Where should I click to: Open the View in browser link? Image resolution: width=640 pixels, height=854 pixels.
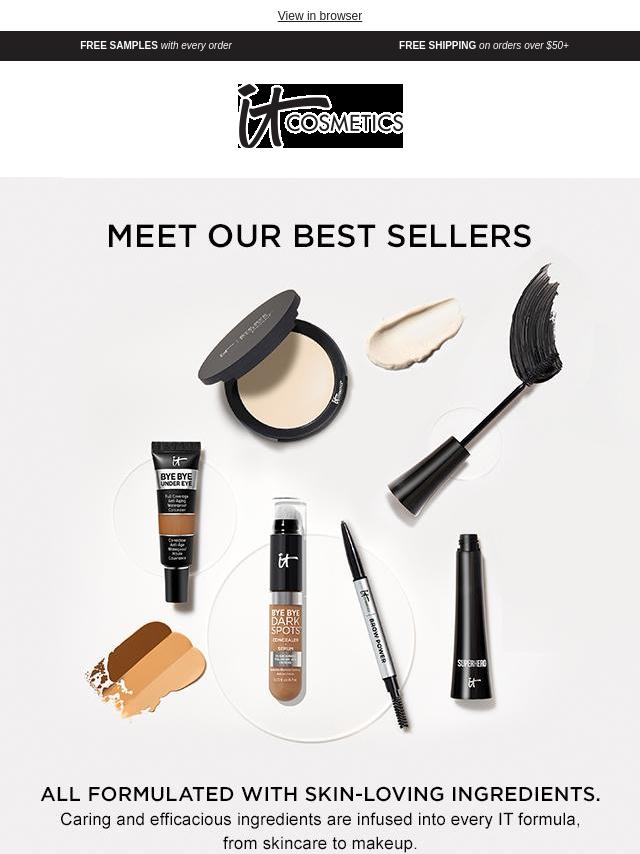(x=319, y=16)
